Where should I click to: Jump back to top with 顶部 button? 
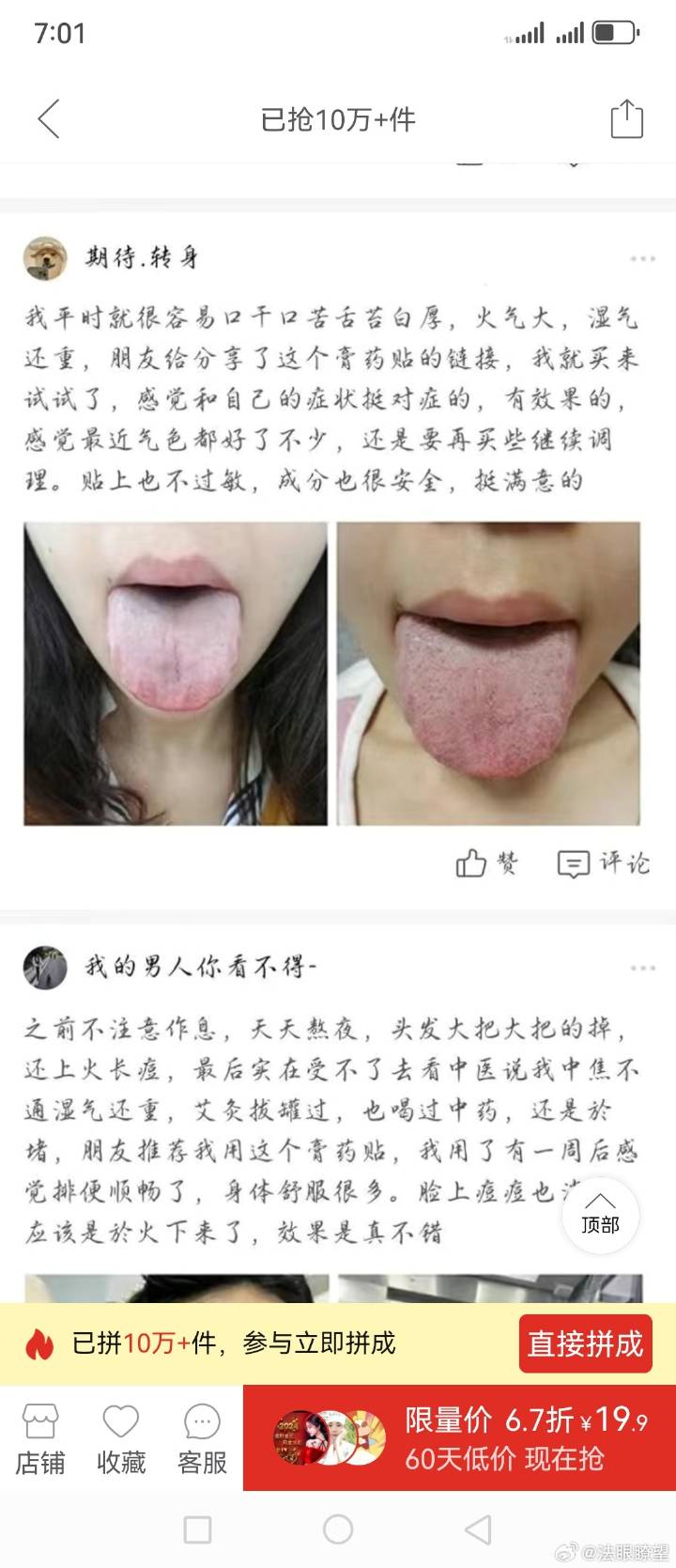click(600, 1214)
